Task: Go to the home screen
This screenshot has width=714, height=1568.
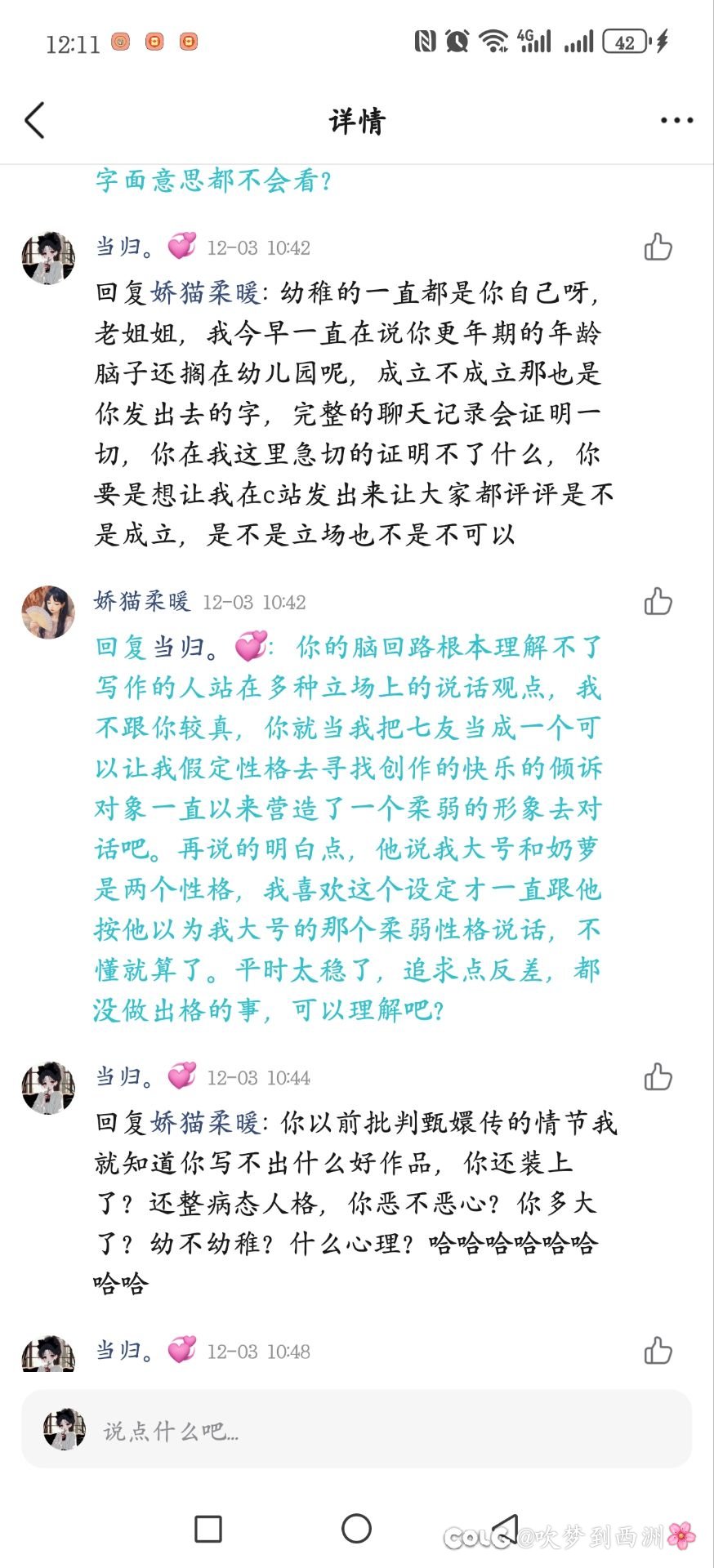Action: pyautogui.click(x=356, y=1529)
